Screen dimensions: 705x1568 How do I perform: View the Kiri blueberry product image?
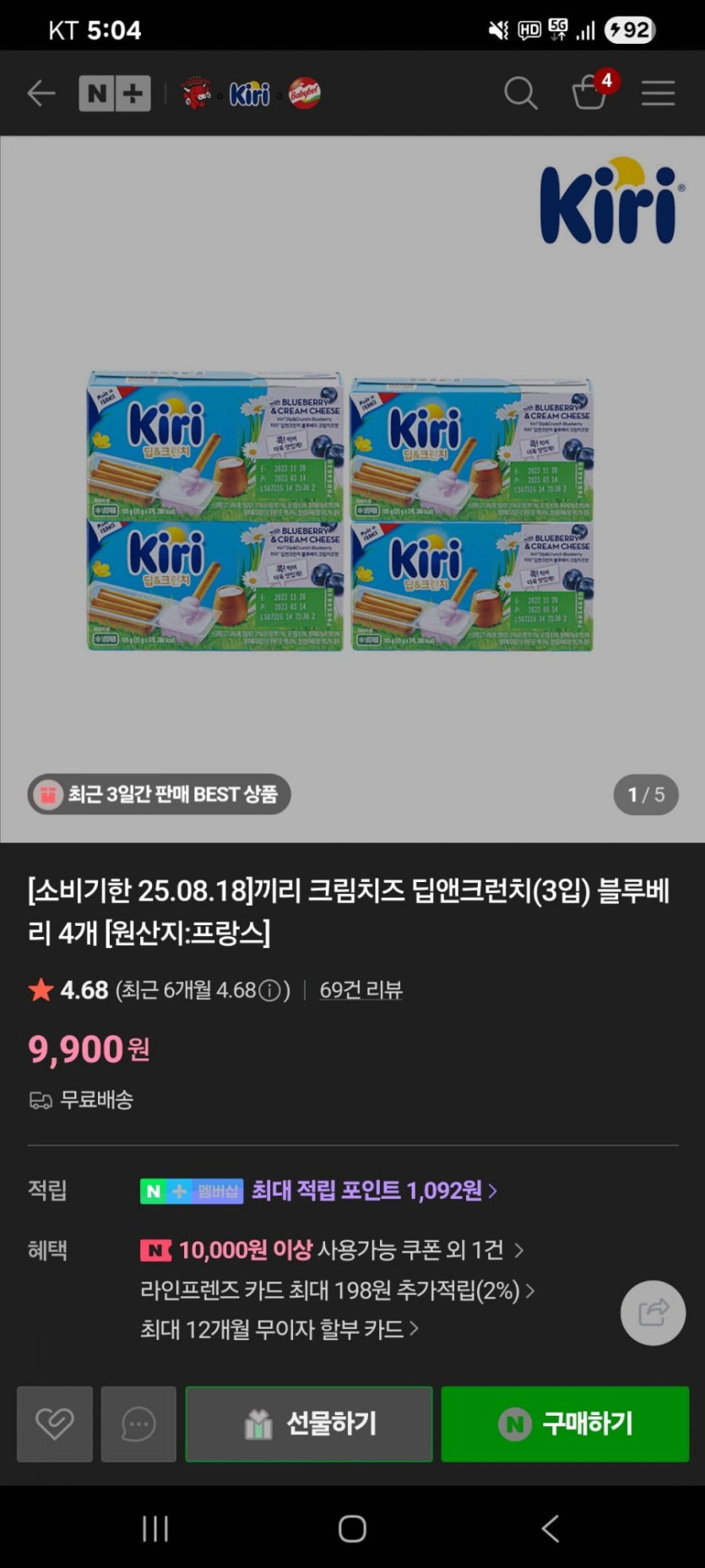click(x=340, y=510)
